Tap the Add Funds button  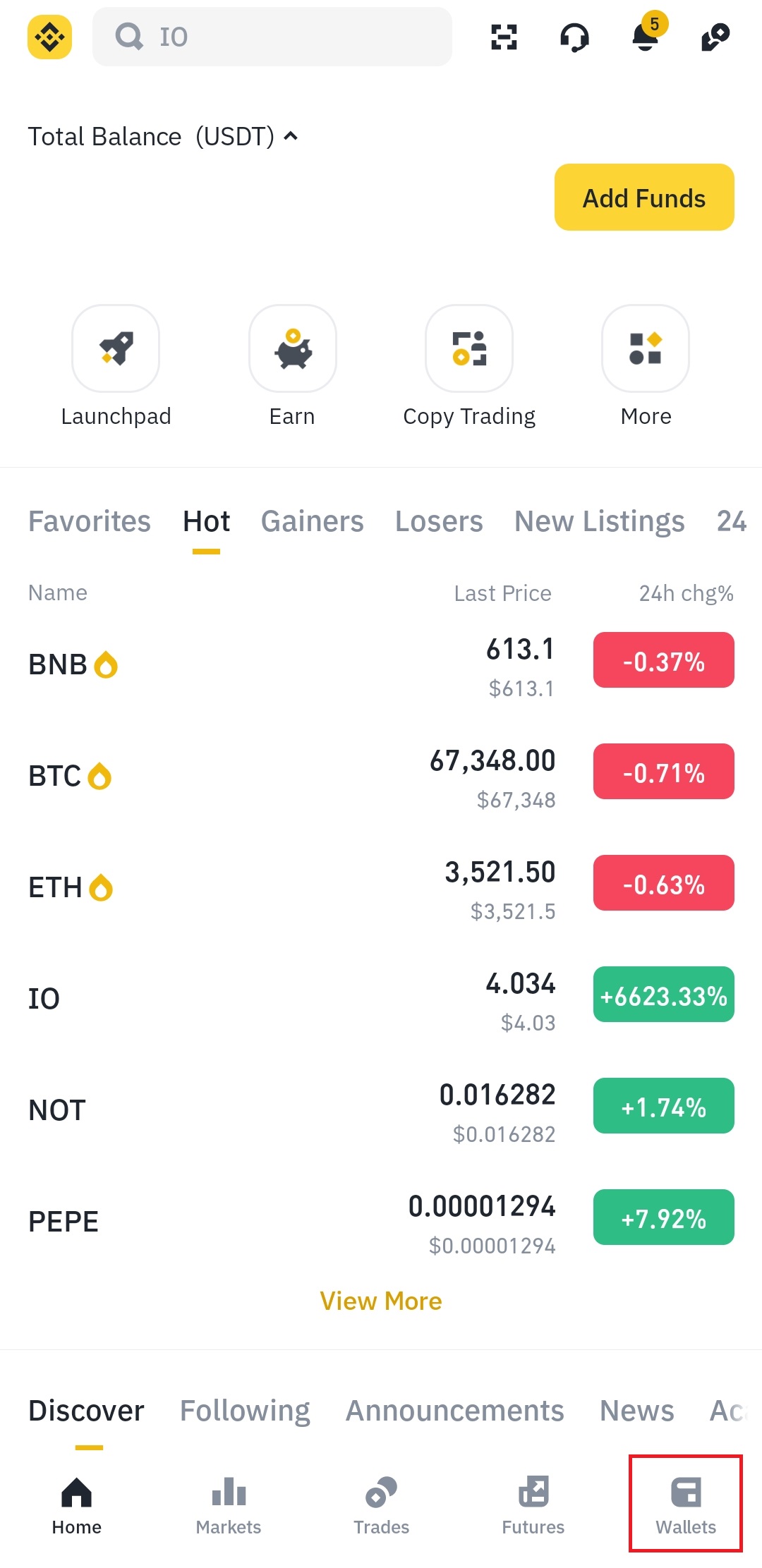click(643, 197)
